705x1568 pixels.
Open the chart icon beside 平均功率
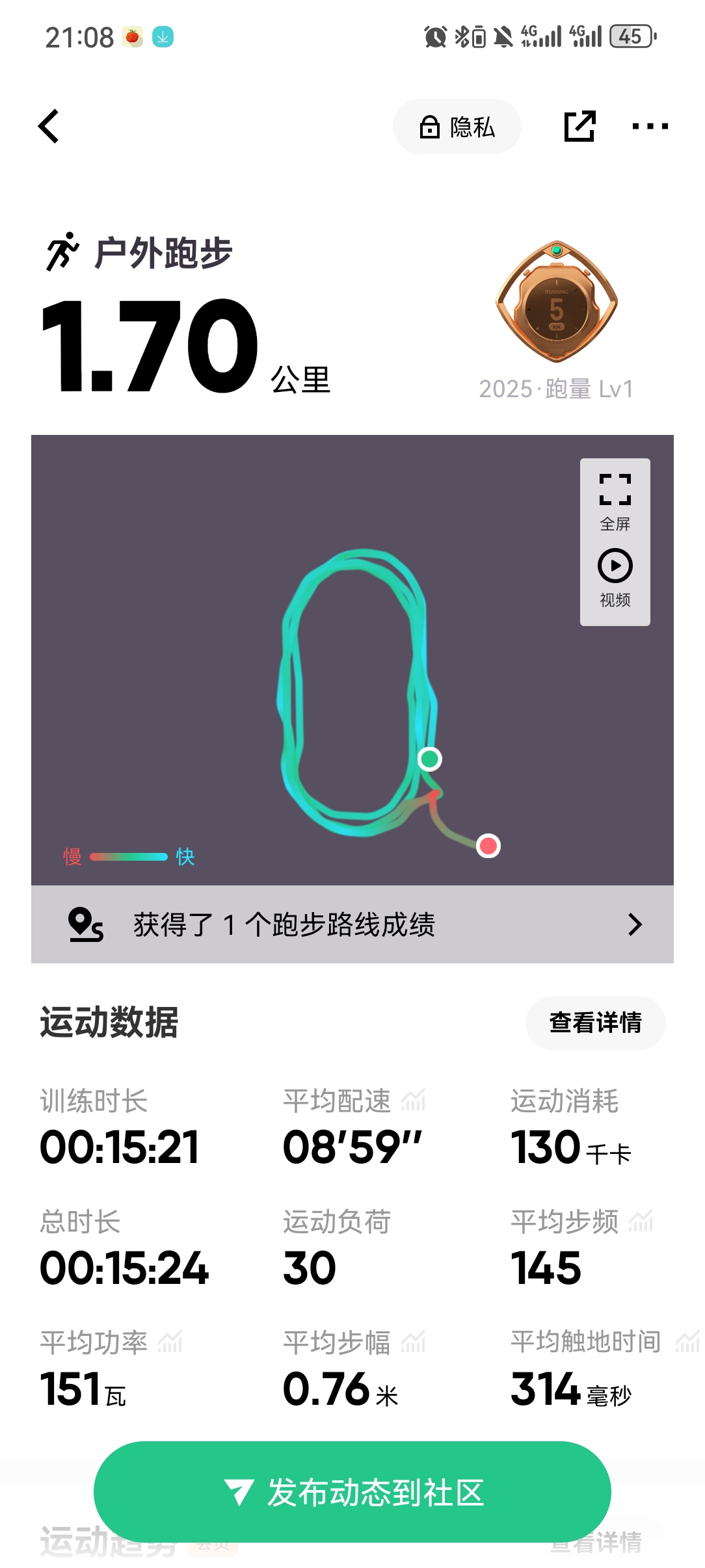tap(170, 1342)
